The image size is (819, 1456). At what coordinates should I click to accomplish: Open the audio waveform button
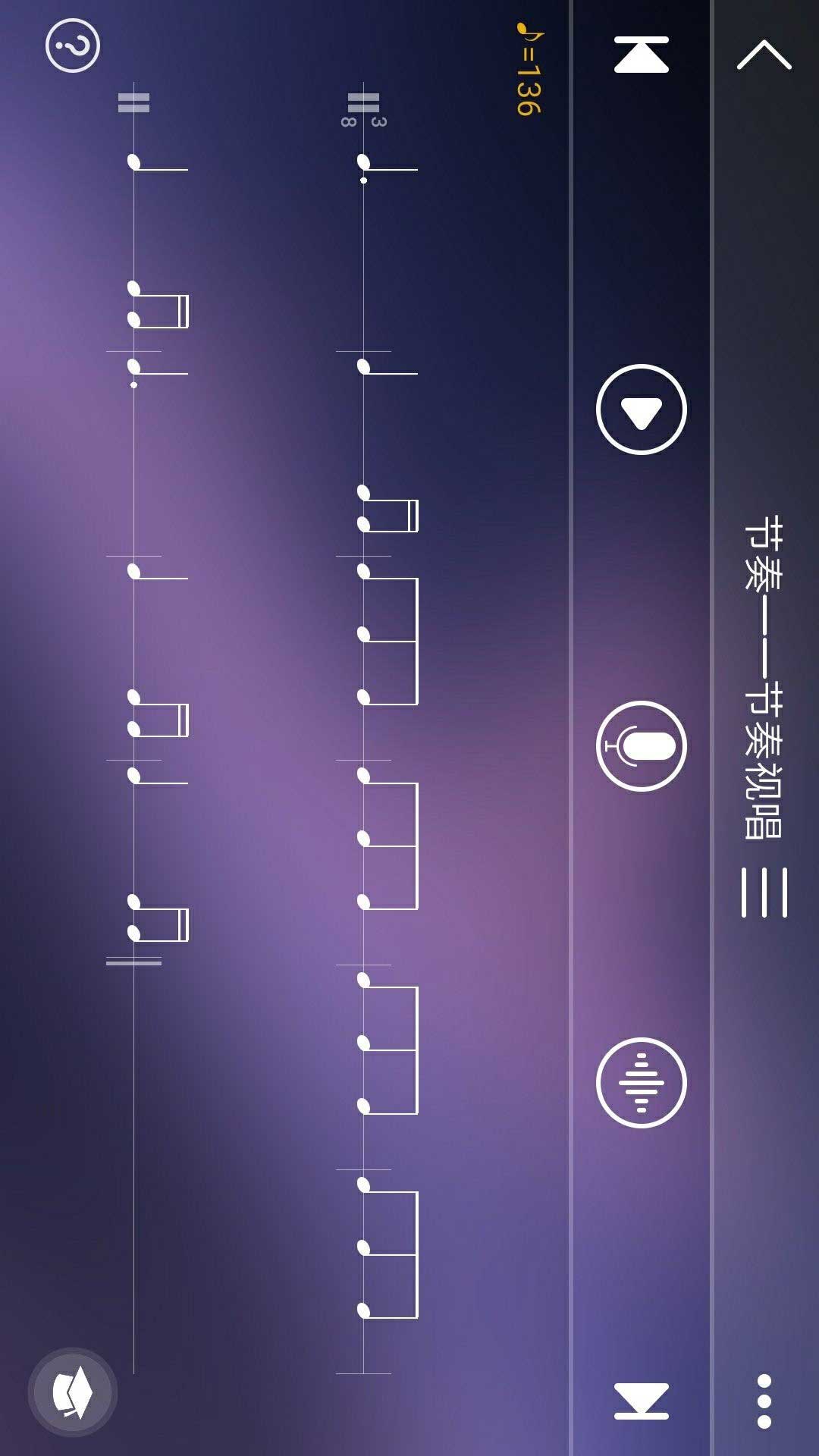[641, 1083]
